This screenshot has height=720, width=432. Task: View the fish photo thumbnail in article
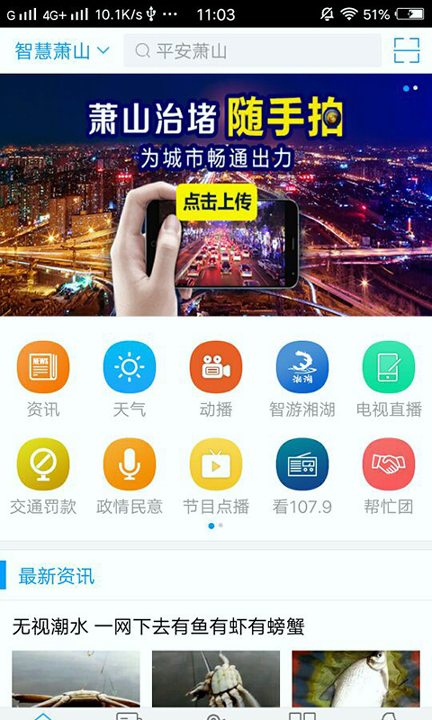point(356,679)
